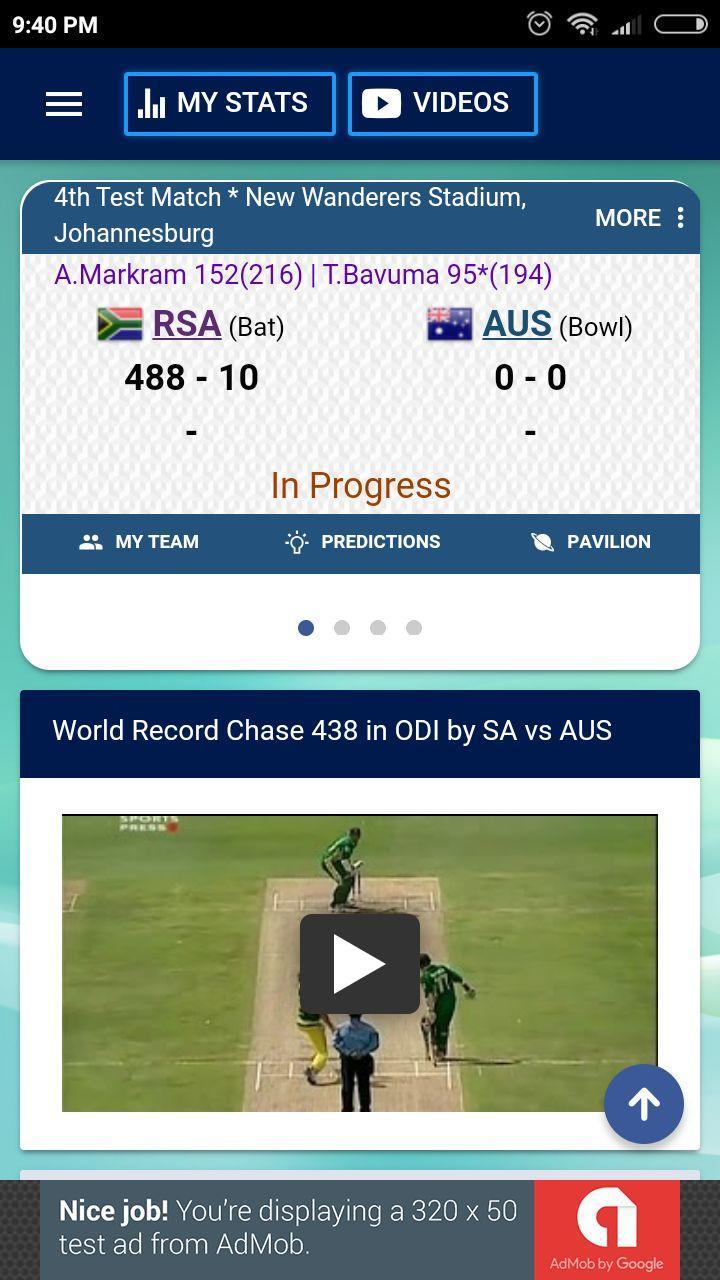Tap the scroll-to-top arrow button
This screenshot has width=720, height=1280.
tap(644, 1104)
